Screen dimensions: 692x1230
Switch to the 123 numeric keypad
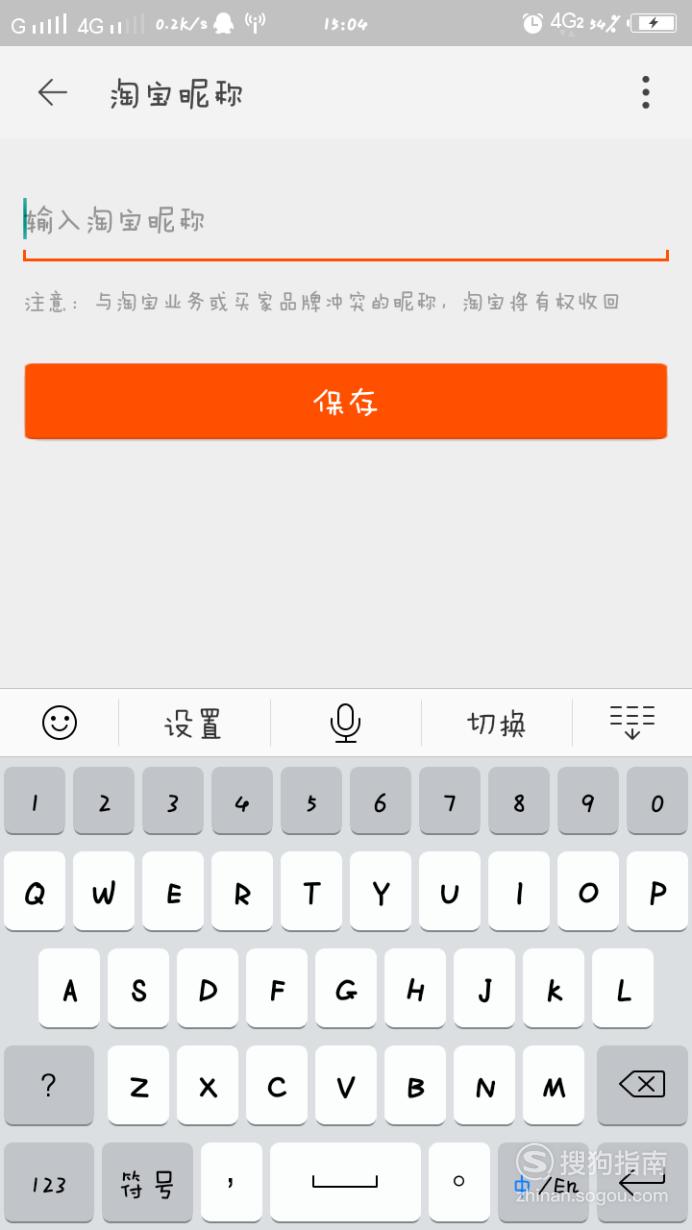[x=49, y=1183]
